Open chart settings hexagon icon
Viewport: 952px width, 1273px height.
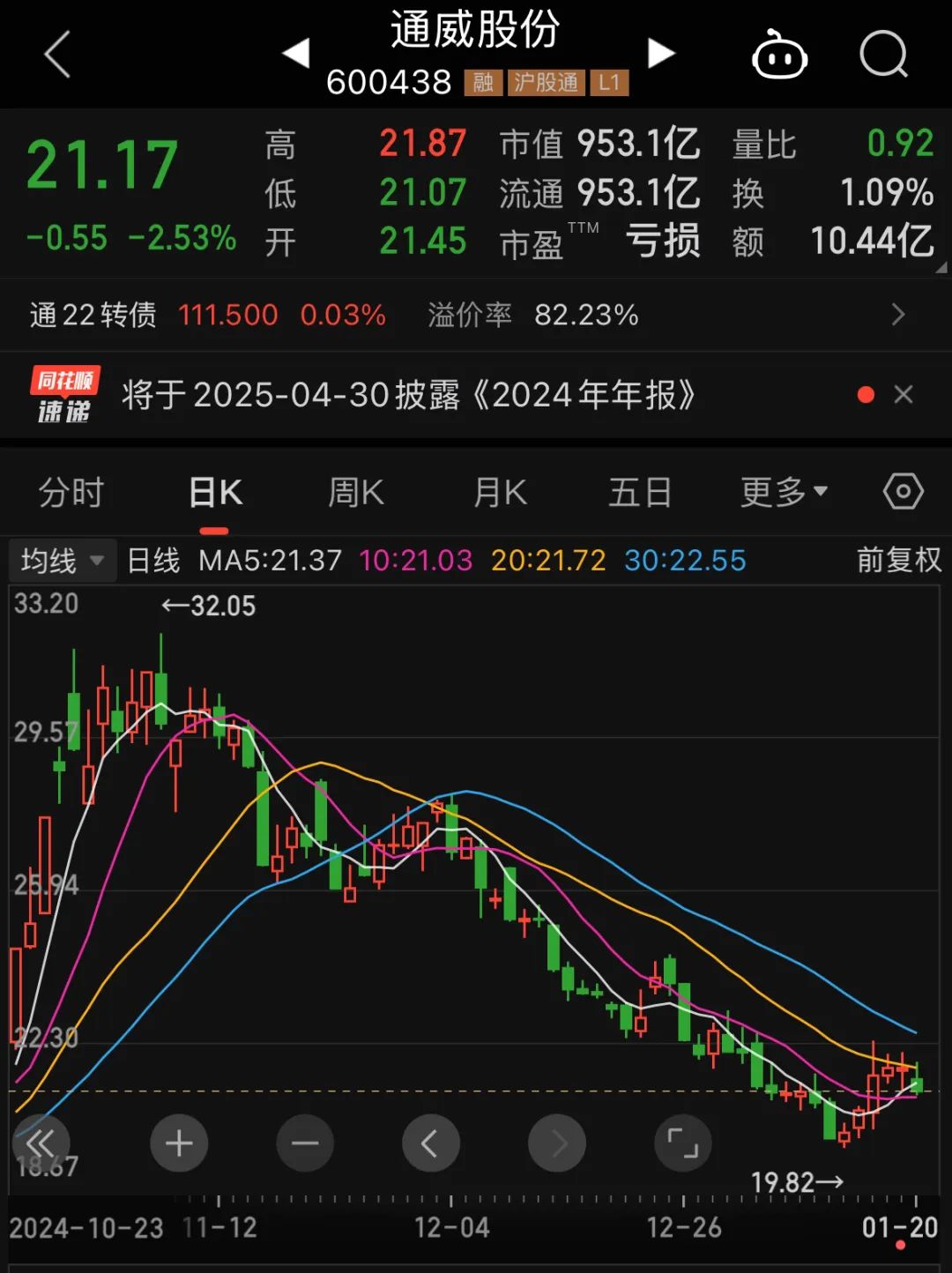[x=904, y=491]
